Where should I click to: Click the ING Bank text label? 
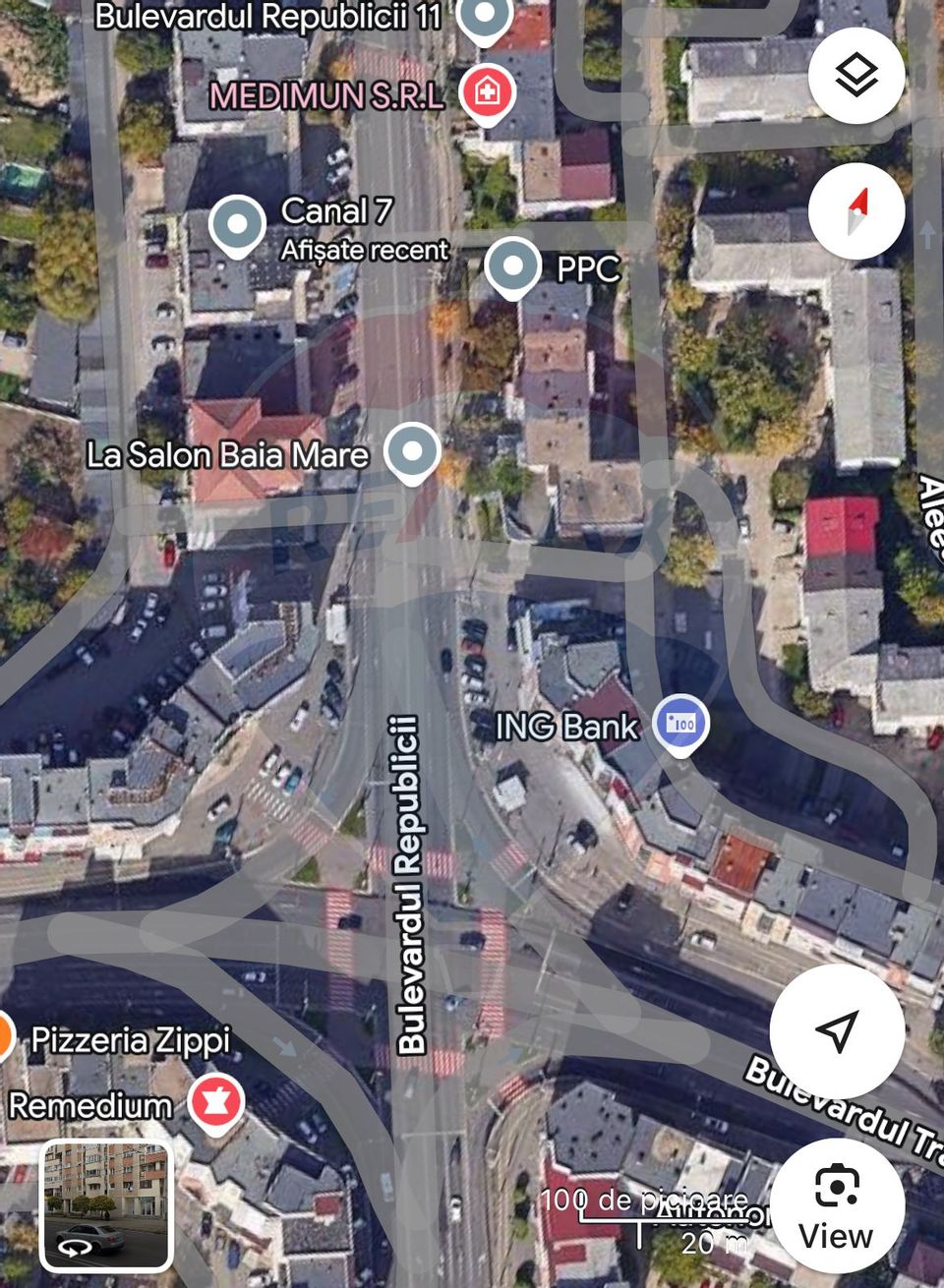click(x=567, y=728)
